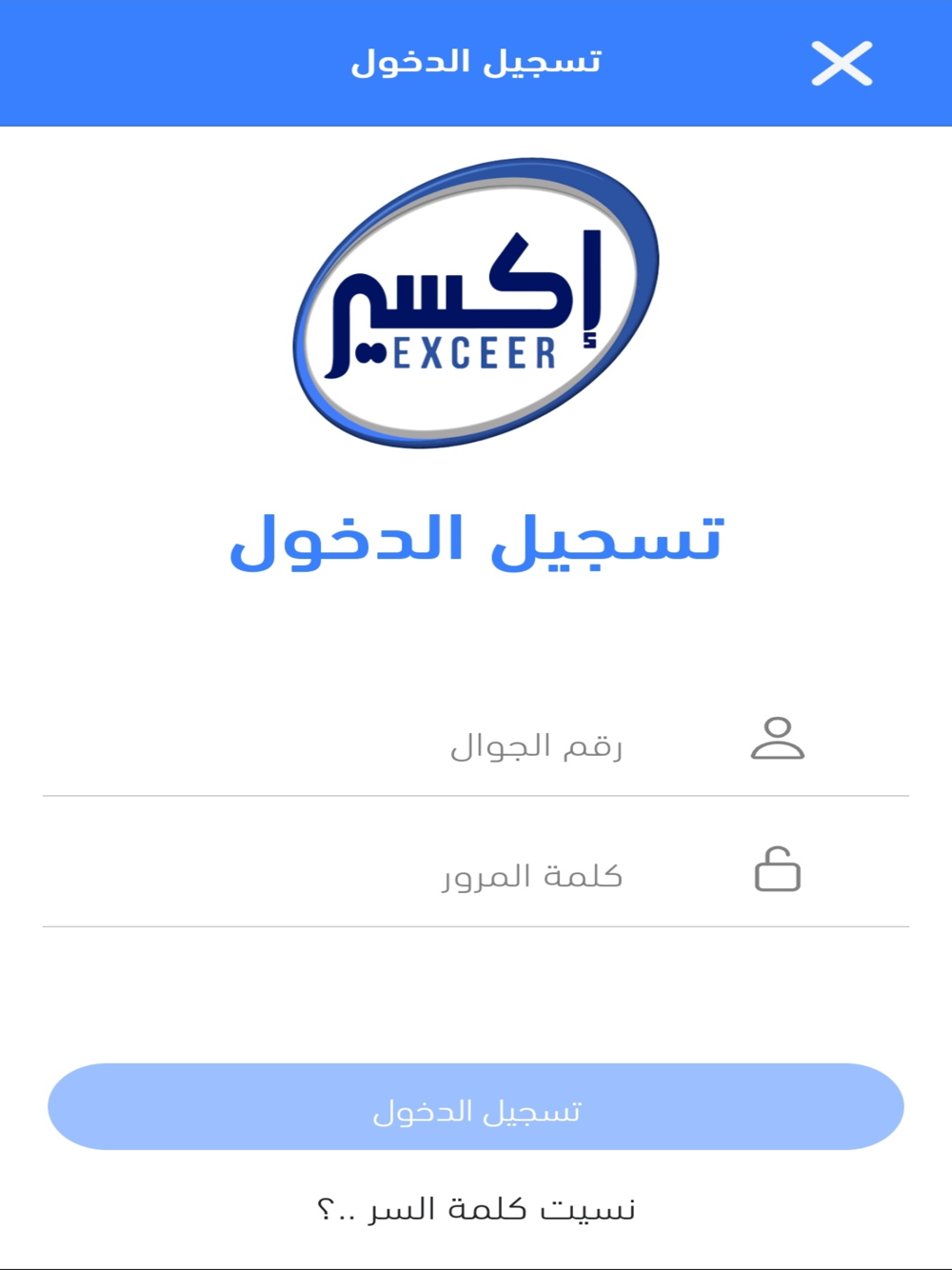Open the forgot password link (نسيت كلمة السر)
The height and width of the screenshot is (1270, 952).
pos(476,1209)
